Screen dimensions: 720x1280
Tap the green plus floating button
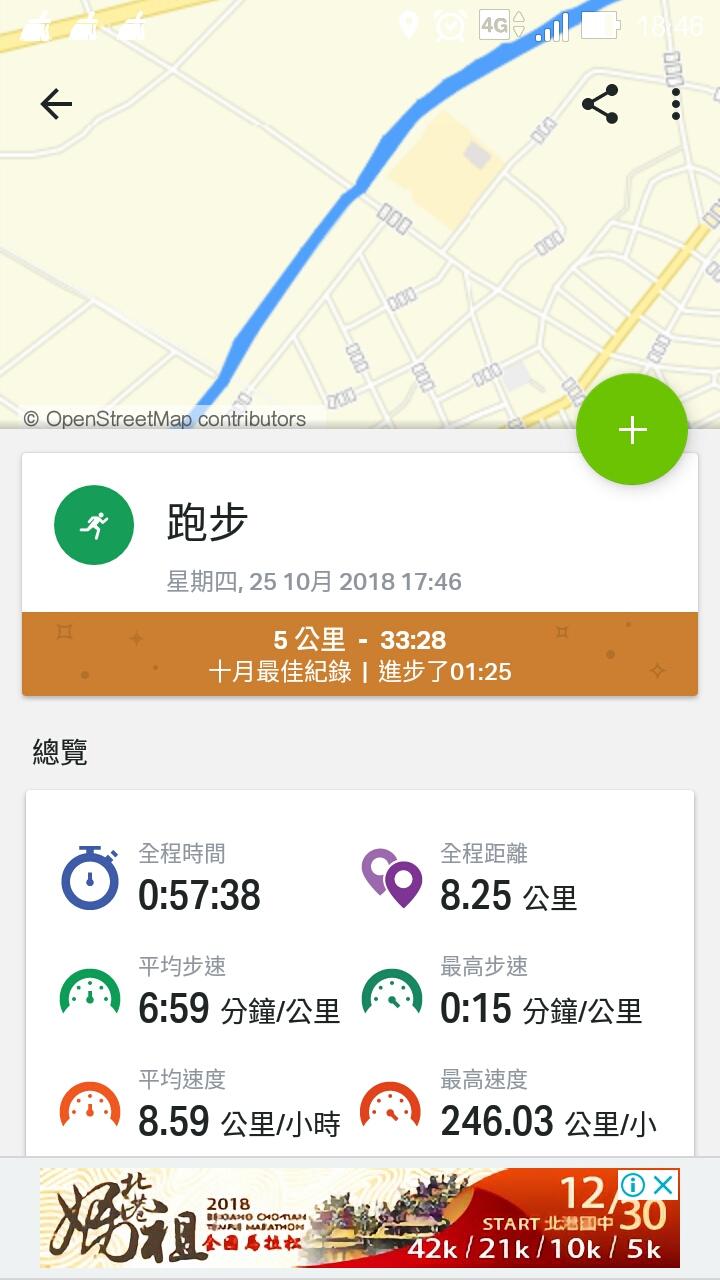tap(632, 430)
